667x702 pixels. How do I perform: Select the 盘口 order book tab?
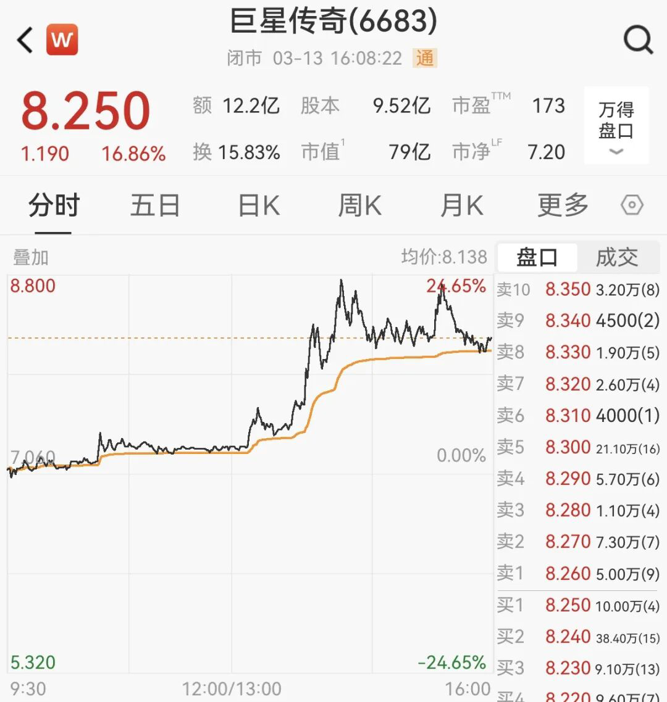point(537,257)
